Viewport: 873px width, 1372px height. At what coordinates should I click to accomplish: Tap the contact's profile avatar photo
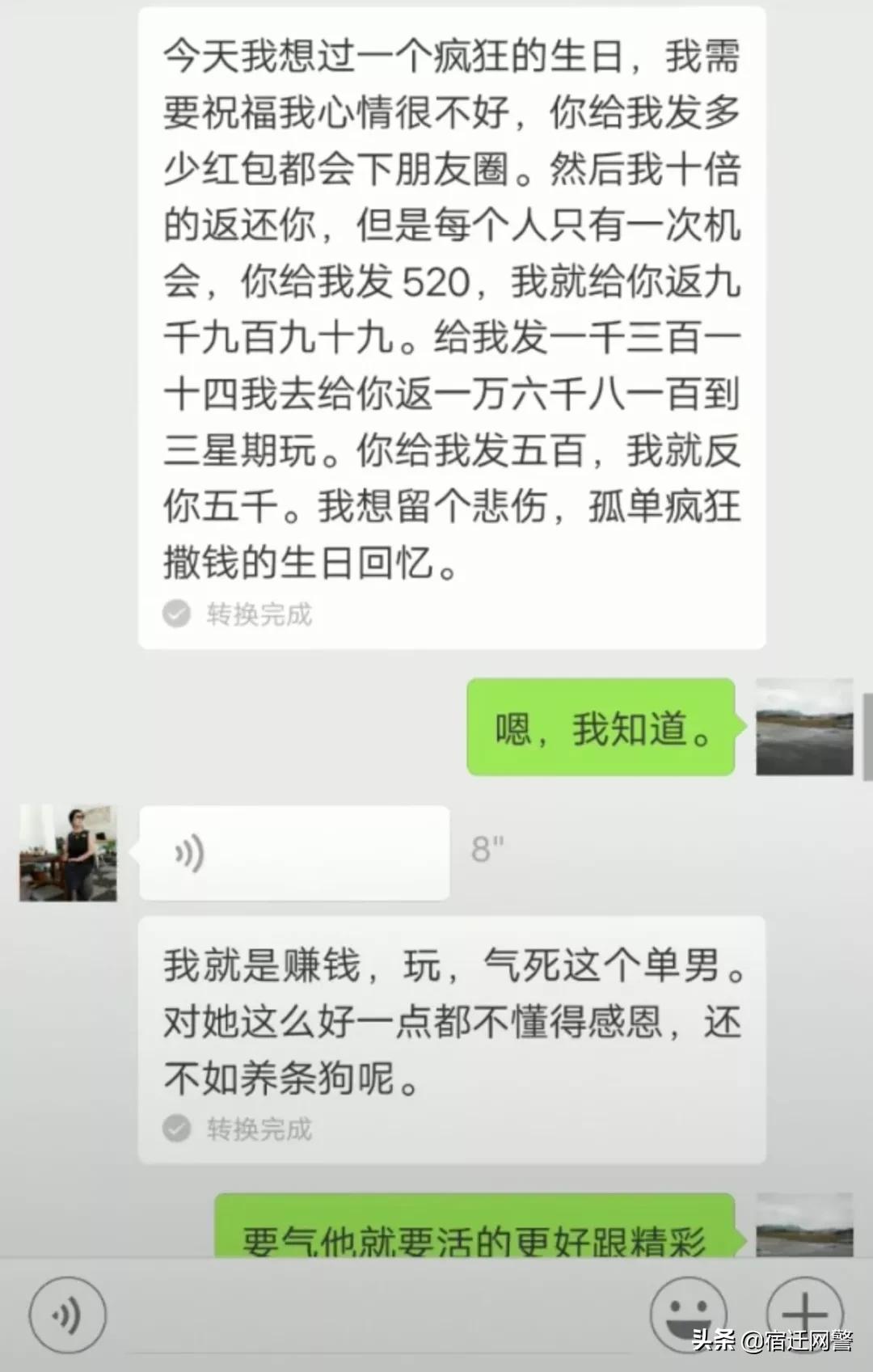pos(69,851)
